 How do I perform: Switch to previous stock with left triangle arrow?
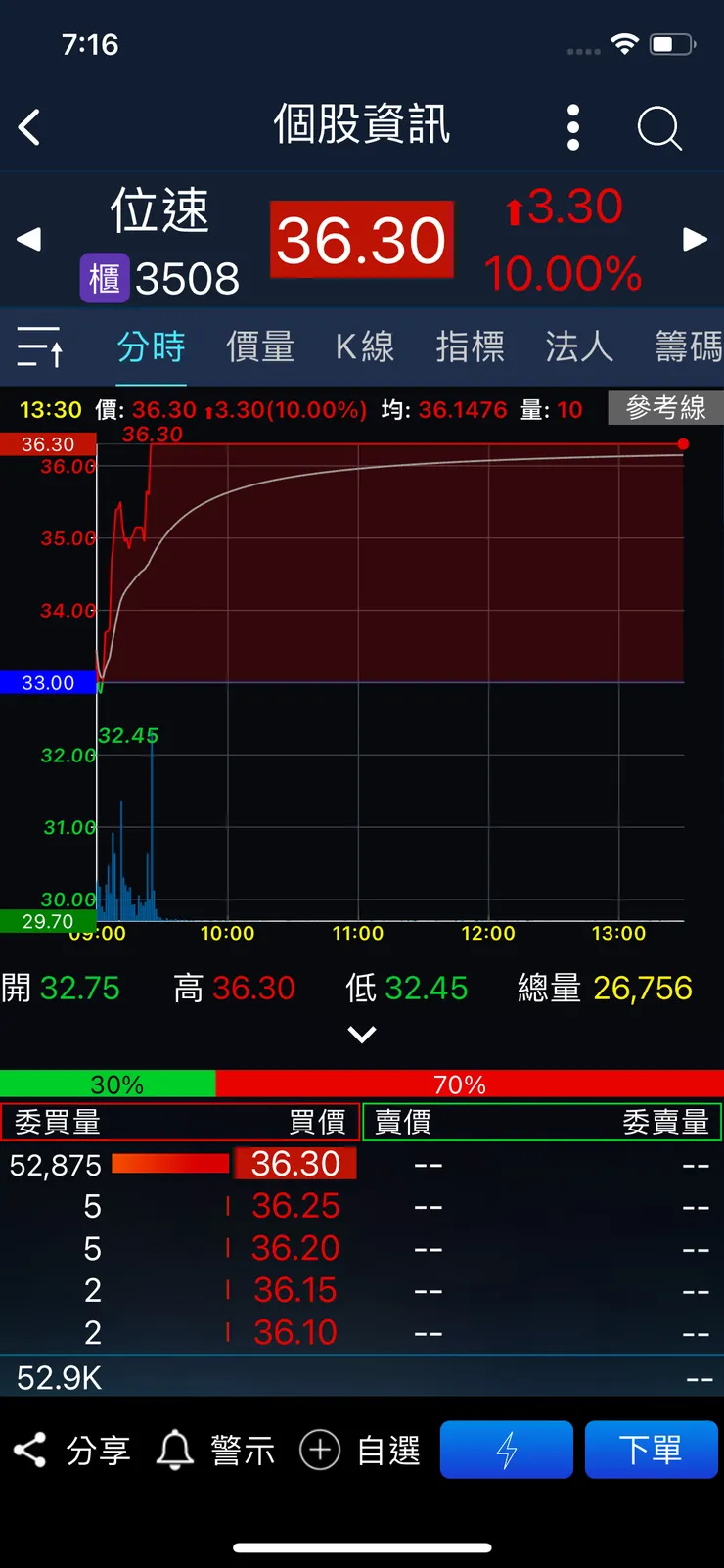click(x=27, y=240)
